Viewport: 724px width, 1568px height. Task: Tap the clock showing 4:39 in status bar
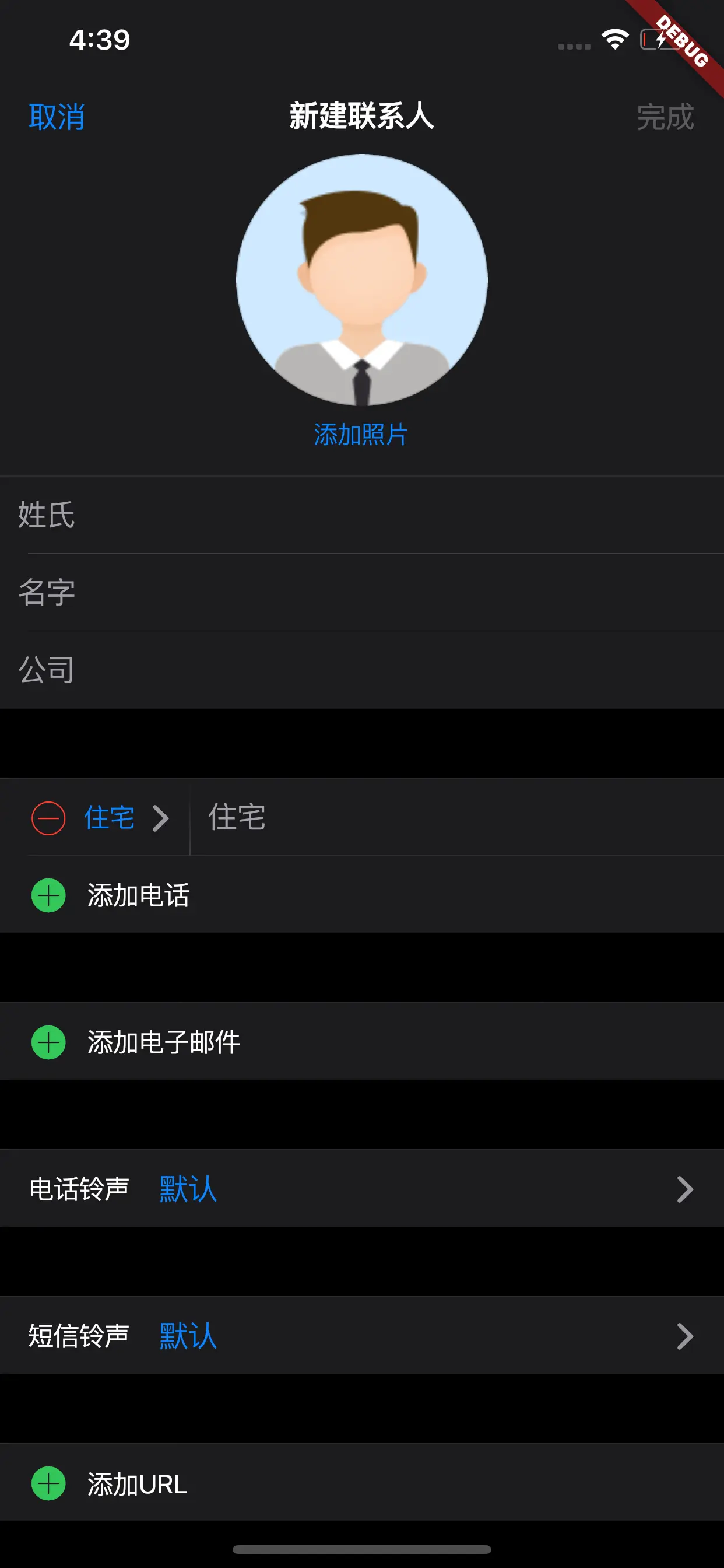point(99,40)
